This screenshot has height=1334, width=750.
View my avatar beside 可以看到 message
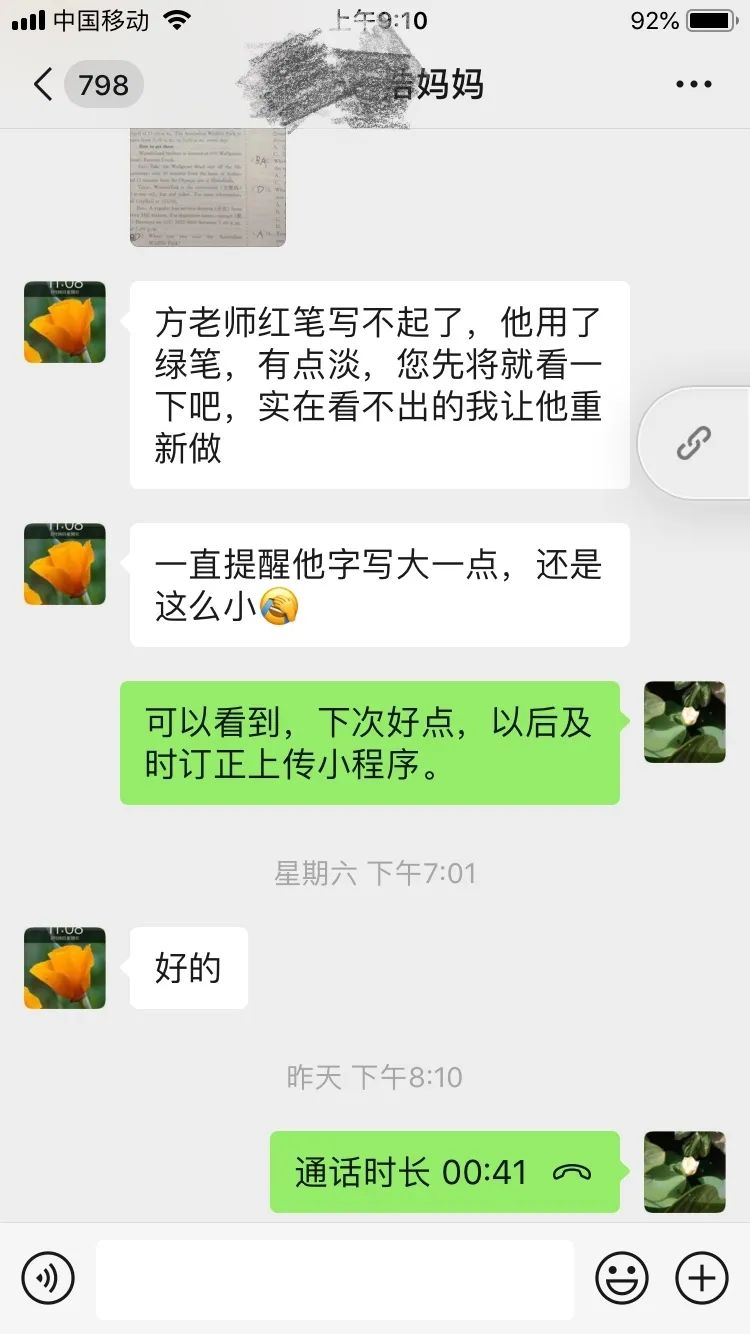[685, 722]
